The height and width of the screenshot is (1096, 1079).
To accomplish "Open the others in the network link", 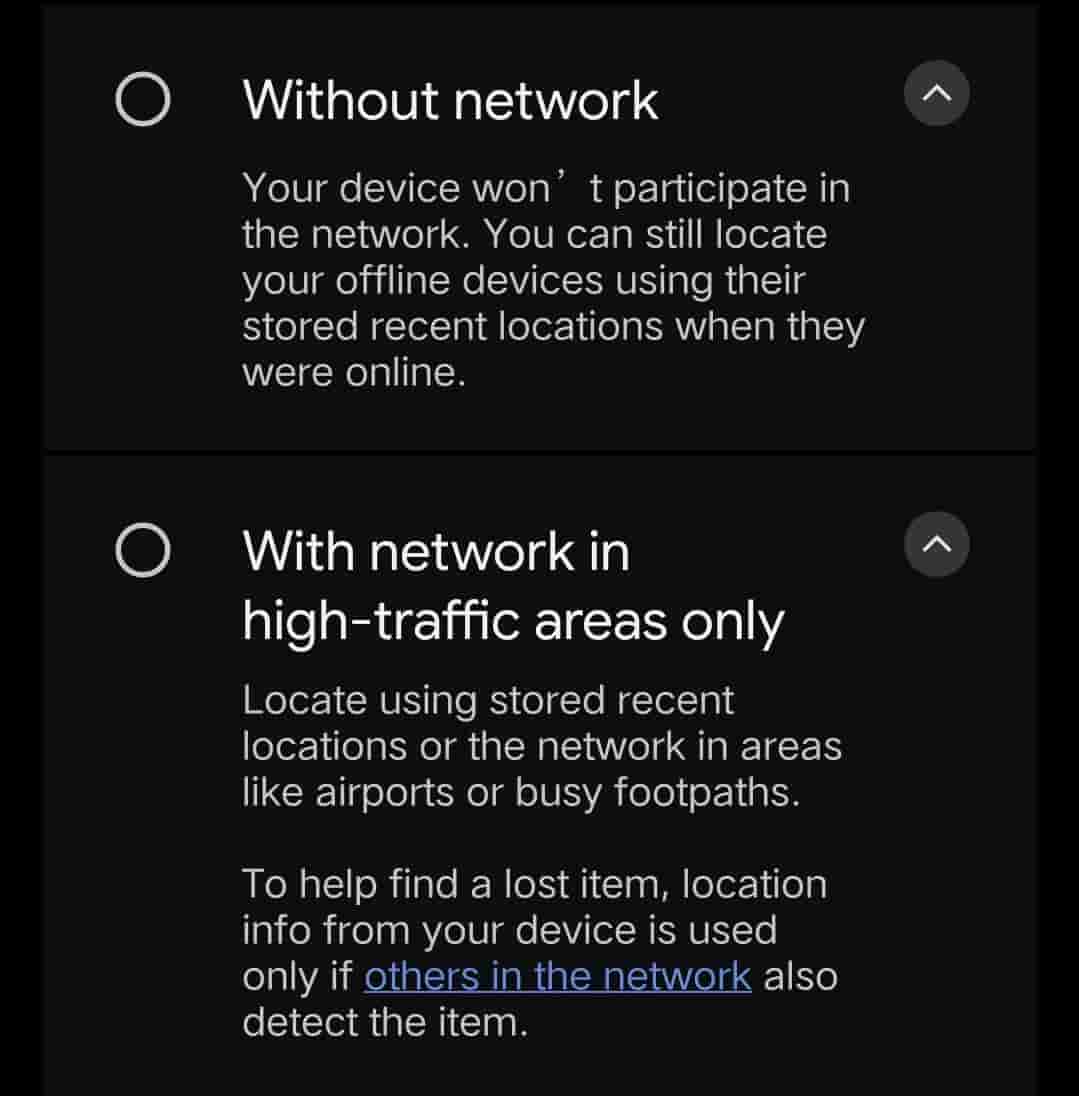I will click(x=557, y=976).
